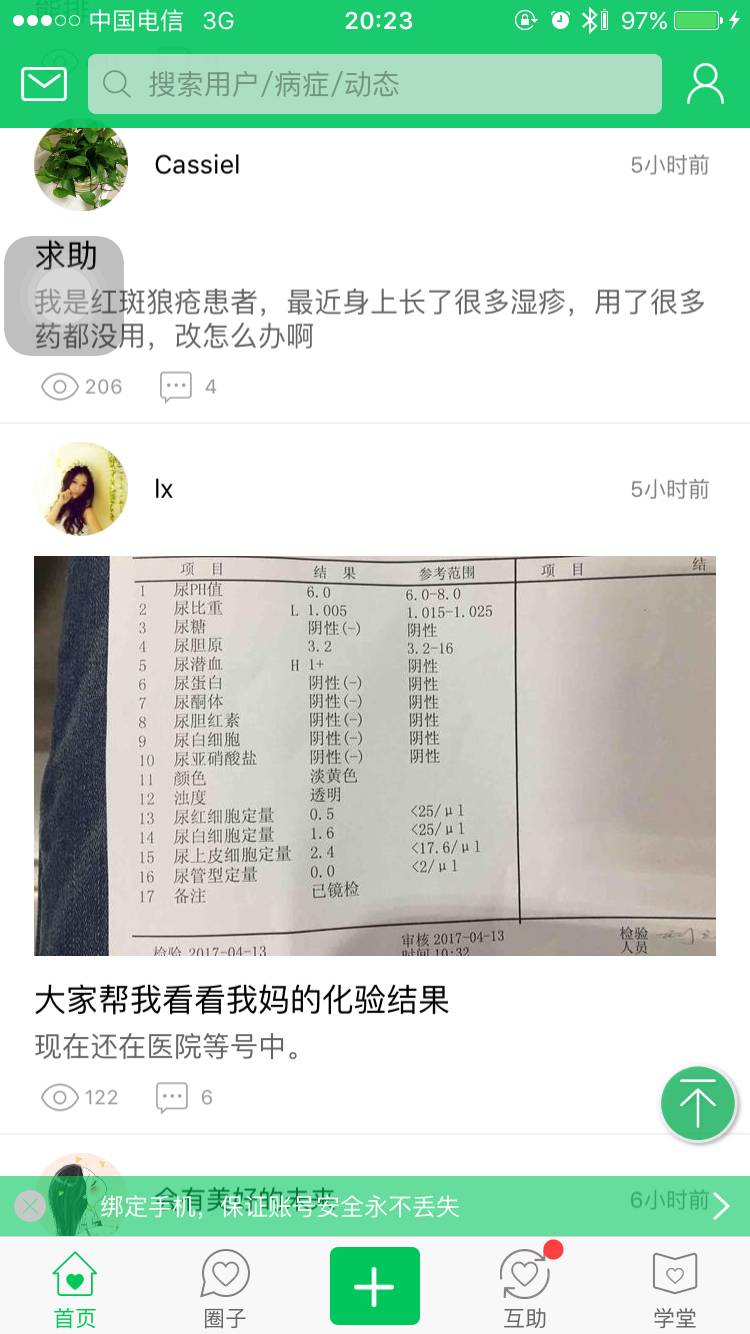The width and height of the screenshot is (750, 1334).
Task: Switch to the 圈子 tab
Action: (225, 1290)
